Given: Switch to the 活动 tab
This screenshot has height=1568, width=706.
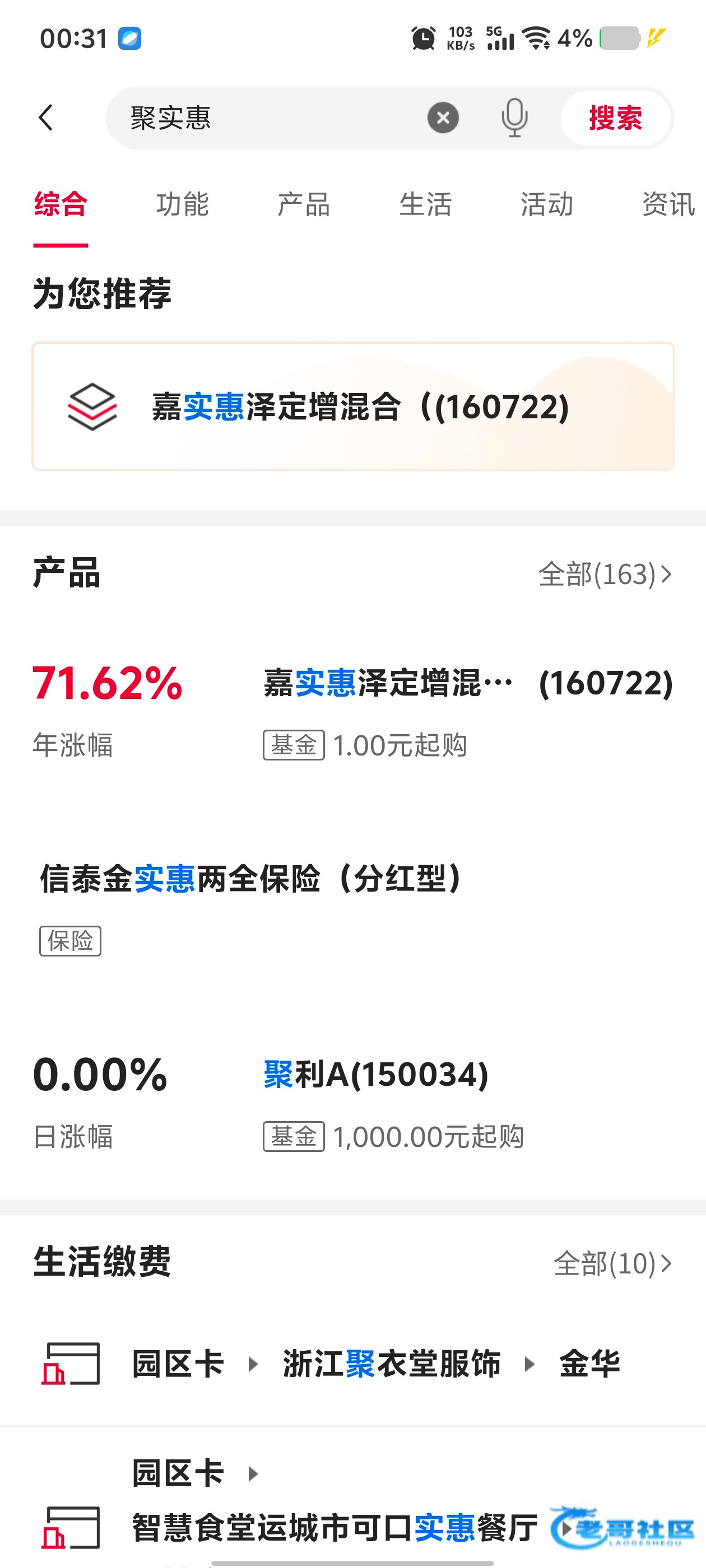Looking at the screenshot, I should [546, 204].
